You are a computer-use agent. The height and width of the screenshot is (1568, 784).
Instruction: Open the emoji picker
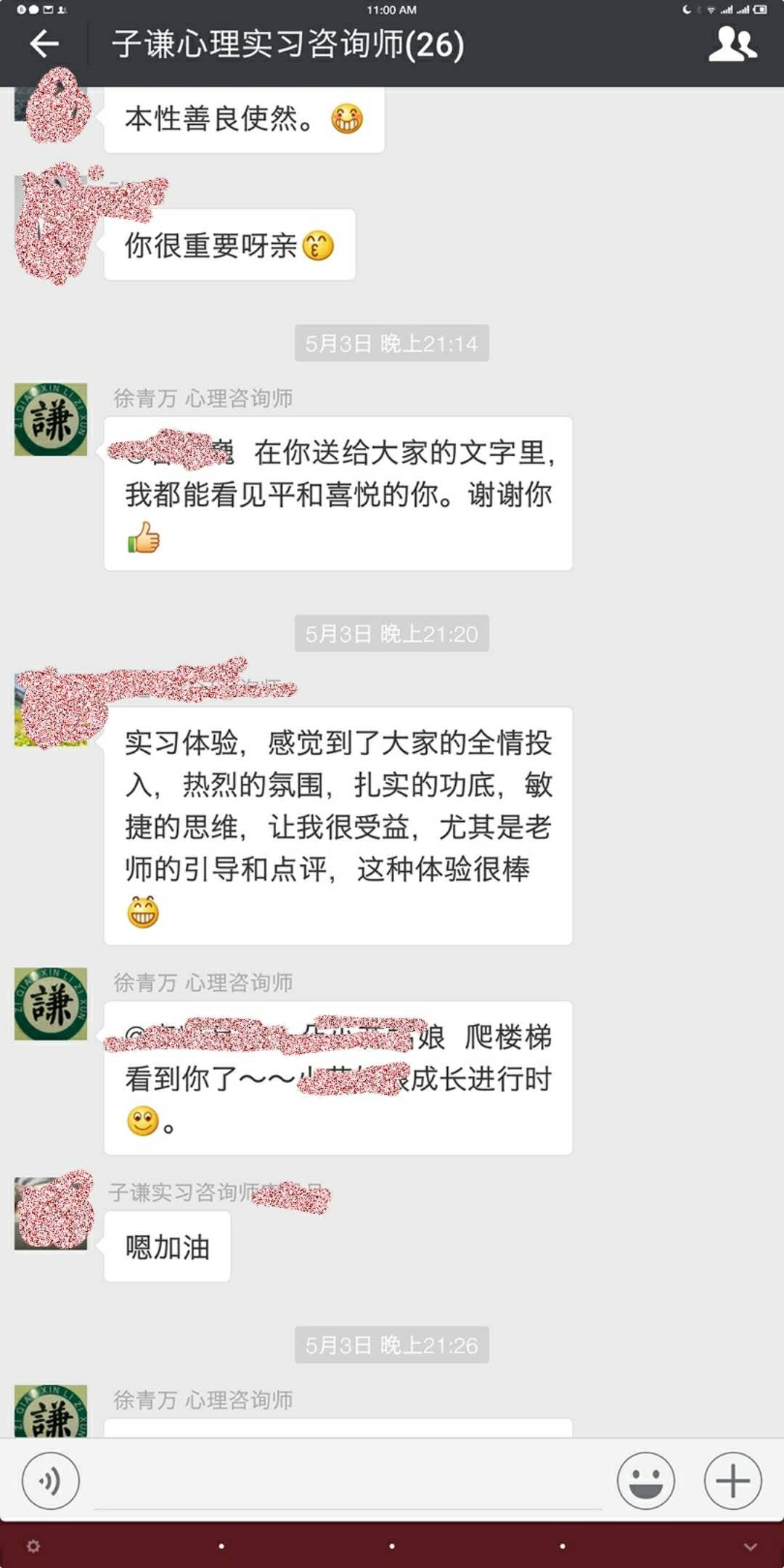point(645,1480)
